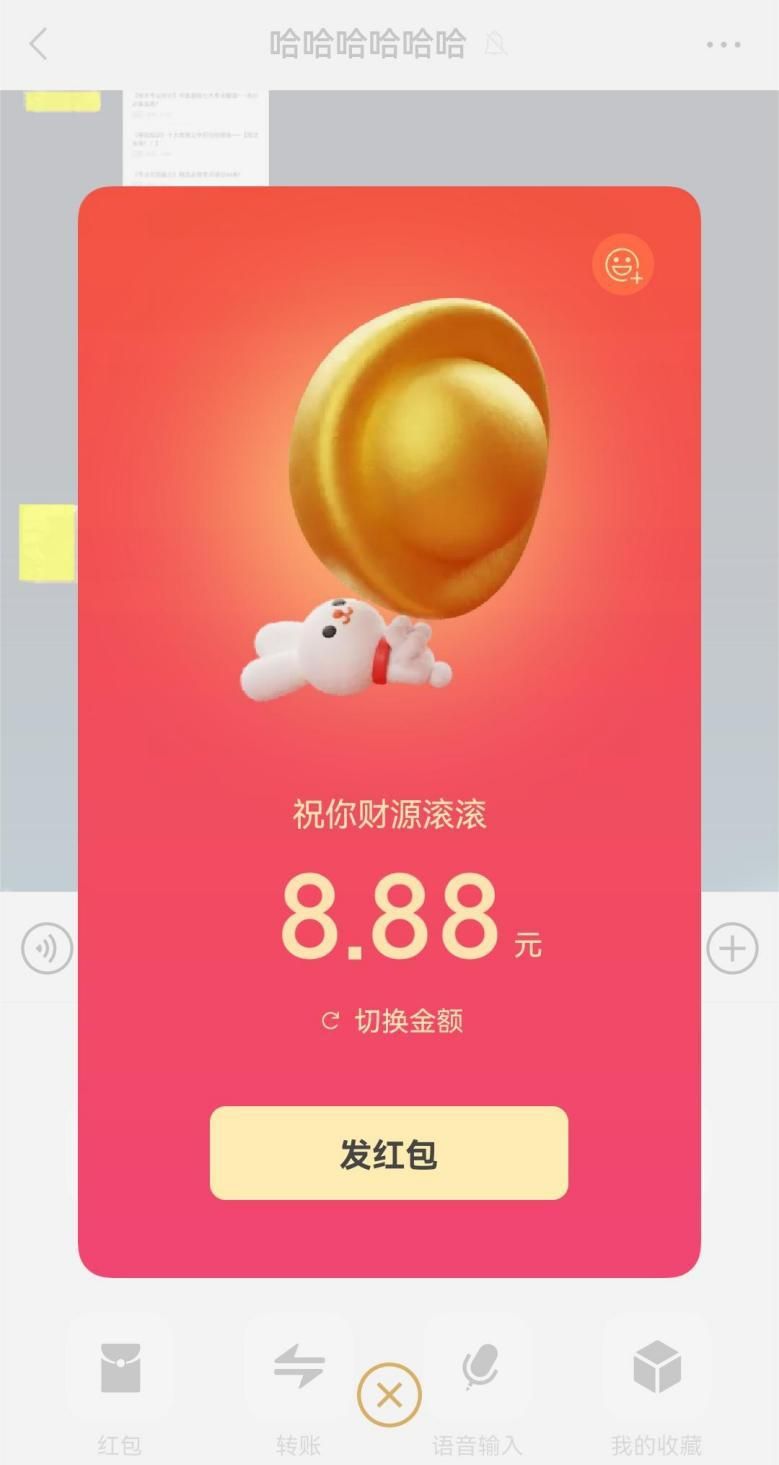Open the chat overflow menu
Image resolution: width=779 pixels, height=1465 pixels.
coord(722,44)
